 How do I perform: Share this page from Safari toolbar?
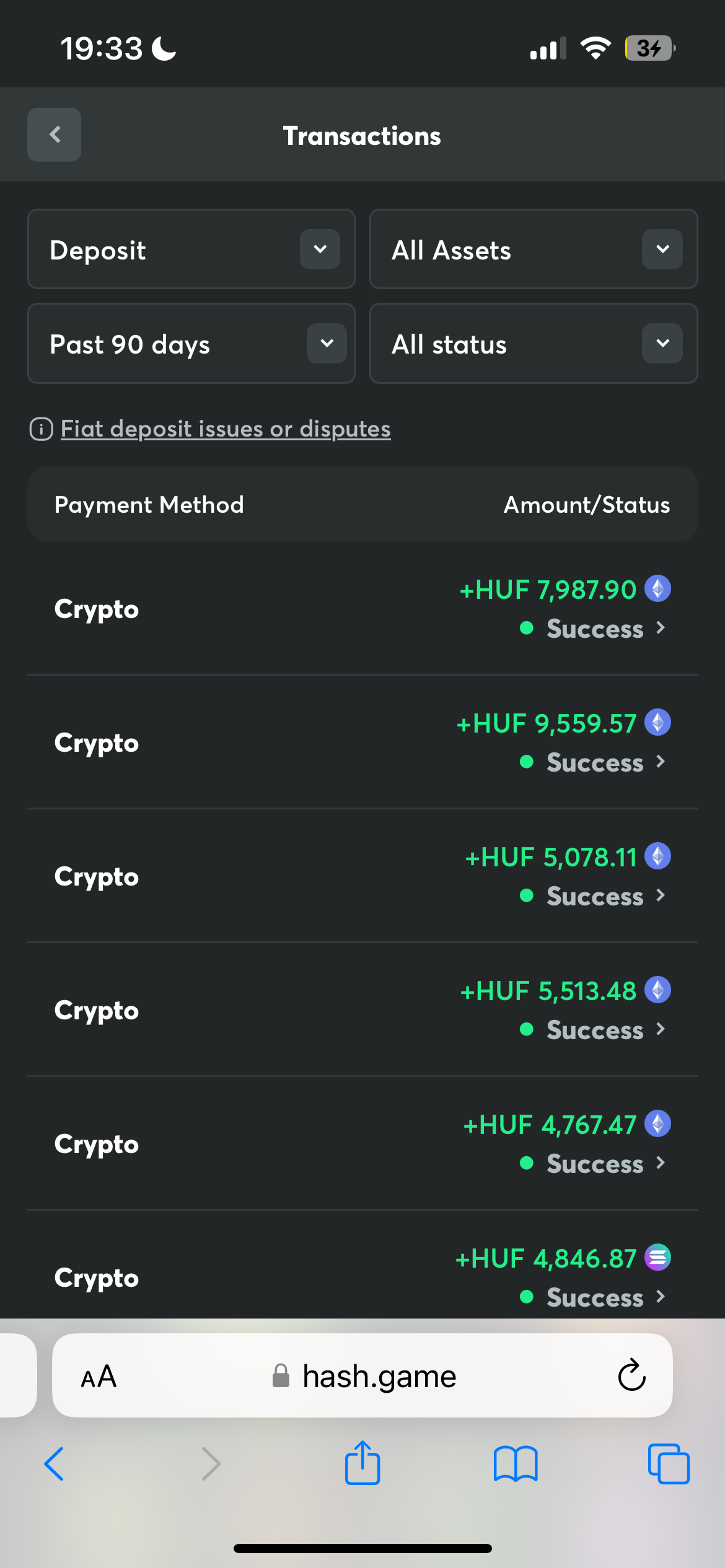(x=362, y=1463)
